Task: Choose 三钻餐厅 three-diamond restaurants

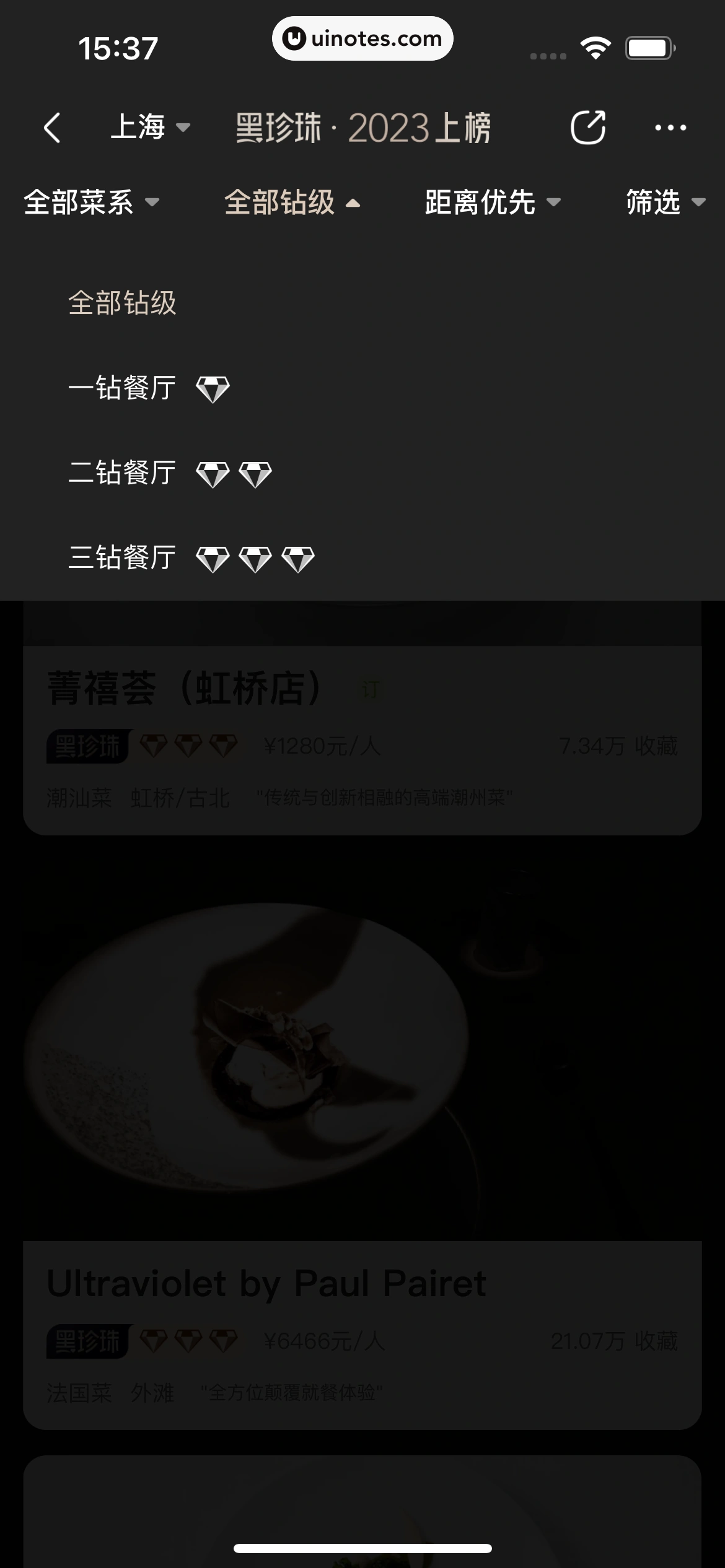Action: 191,558
